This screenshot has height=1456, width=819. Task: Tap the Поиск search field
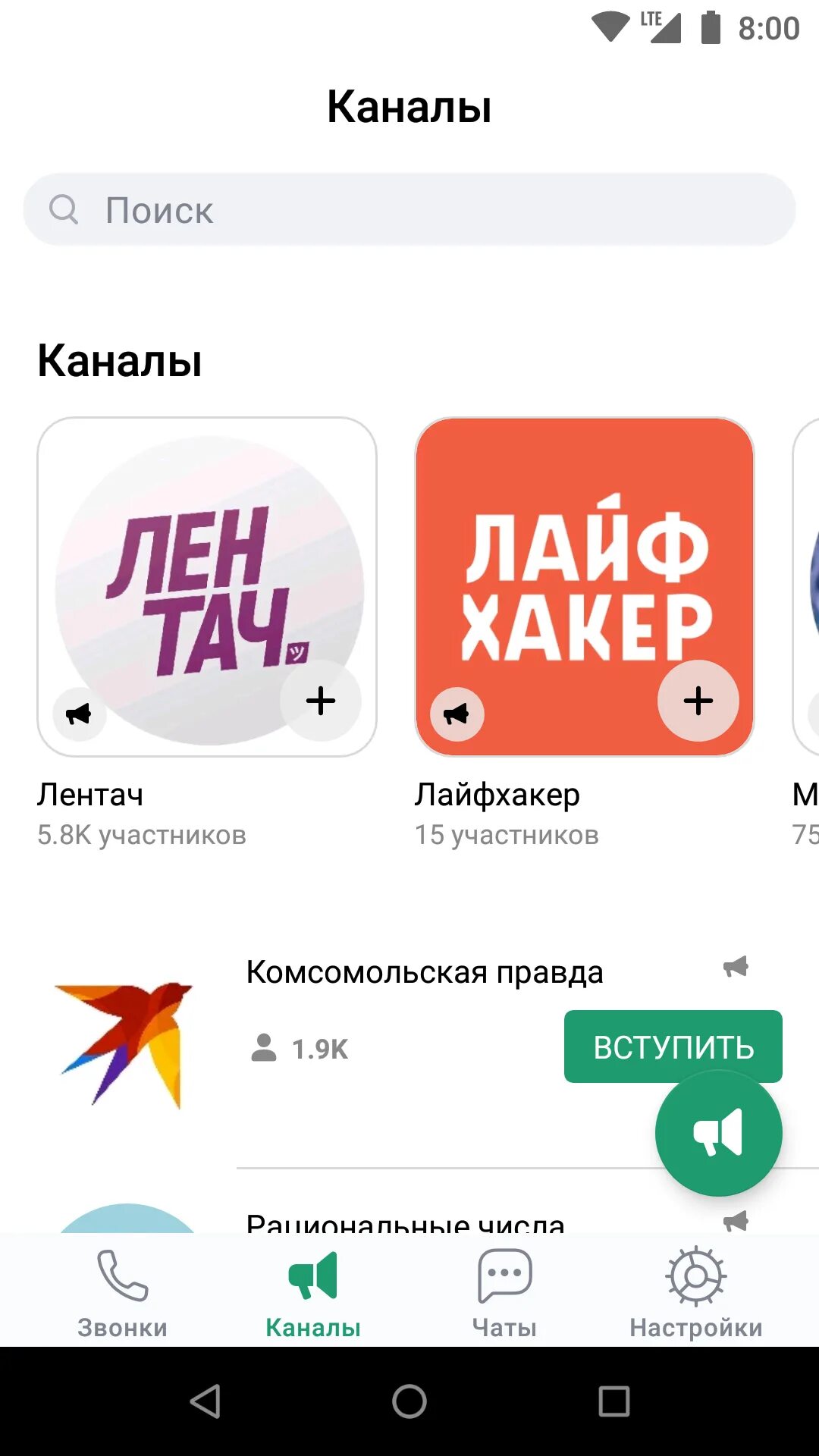(409, 209)
